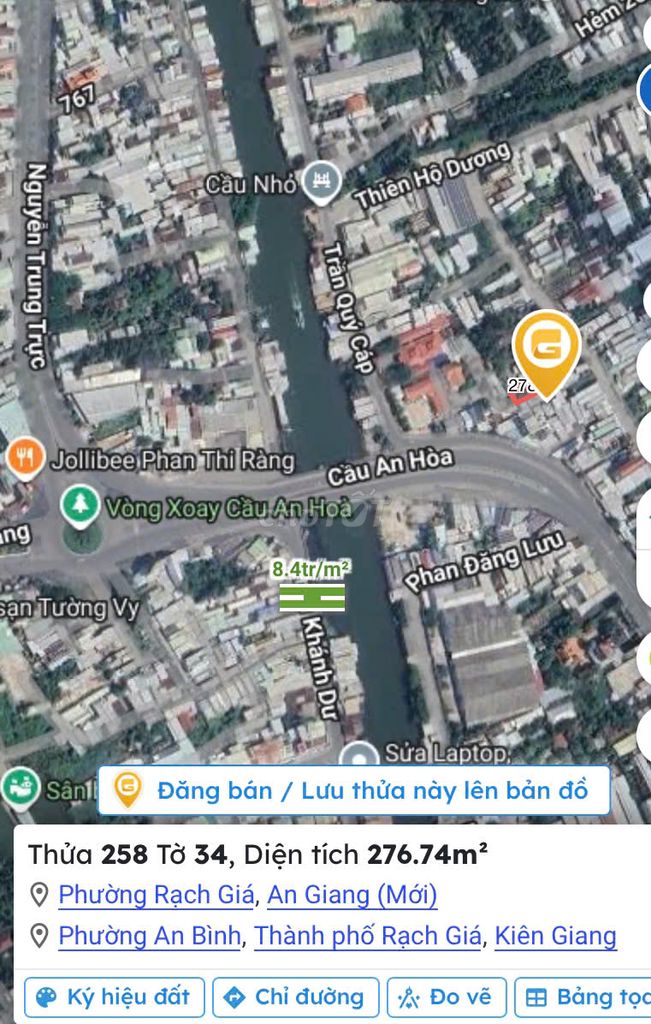
Task: Select the Vòng Xoay Cầu An Hoà marker
Action: point(79,506)
